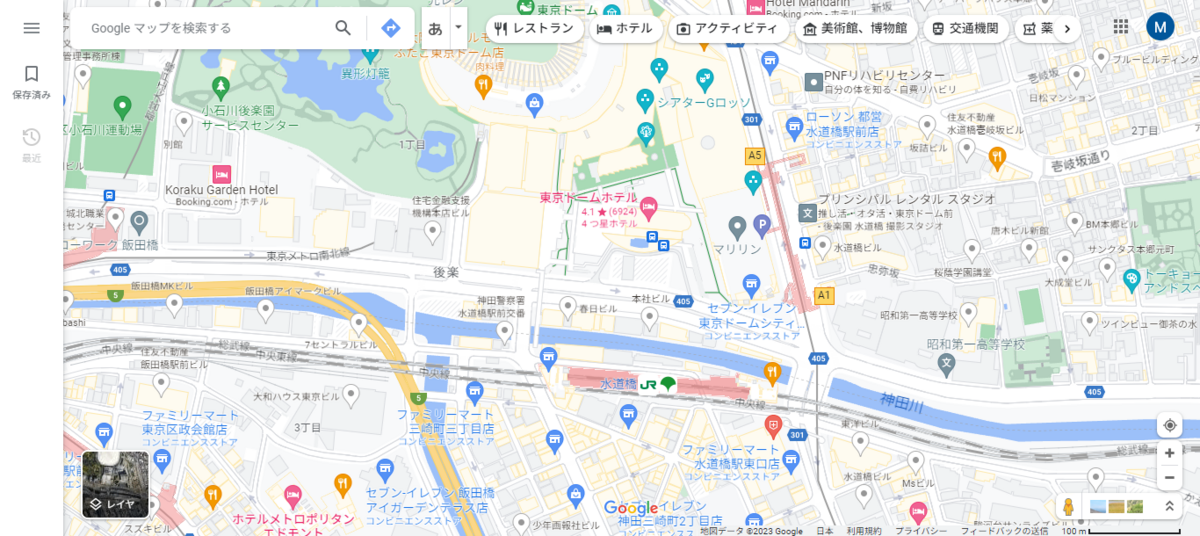This screenshot has height=536, width=1200.
Task: Open the 東京ドームホテル map pin
Action: (x=648, y=209)
